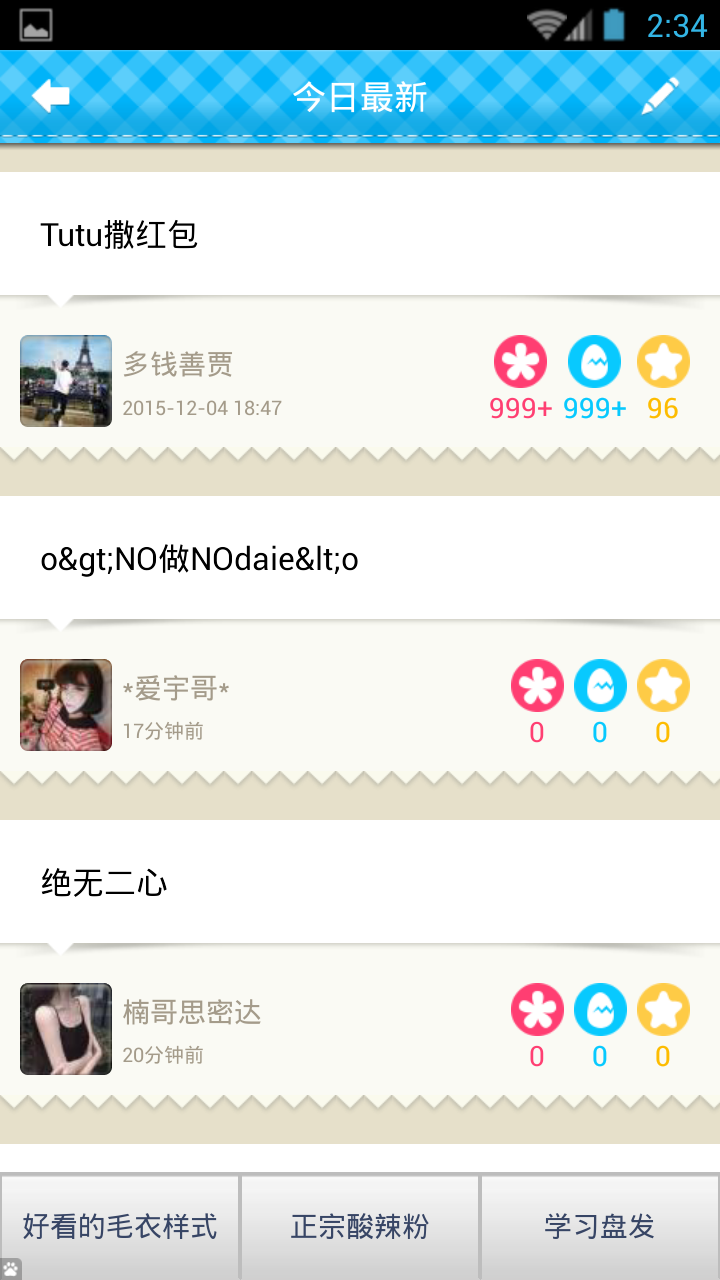The image size is (720, 1280).
Task: Choose the 学习盘发 button
Action: pos(600,1227)
